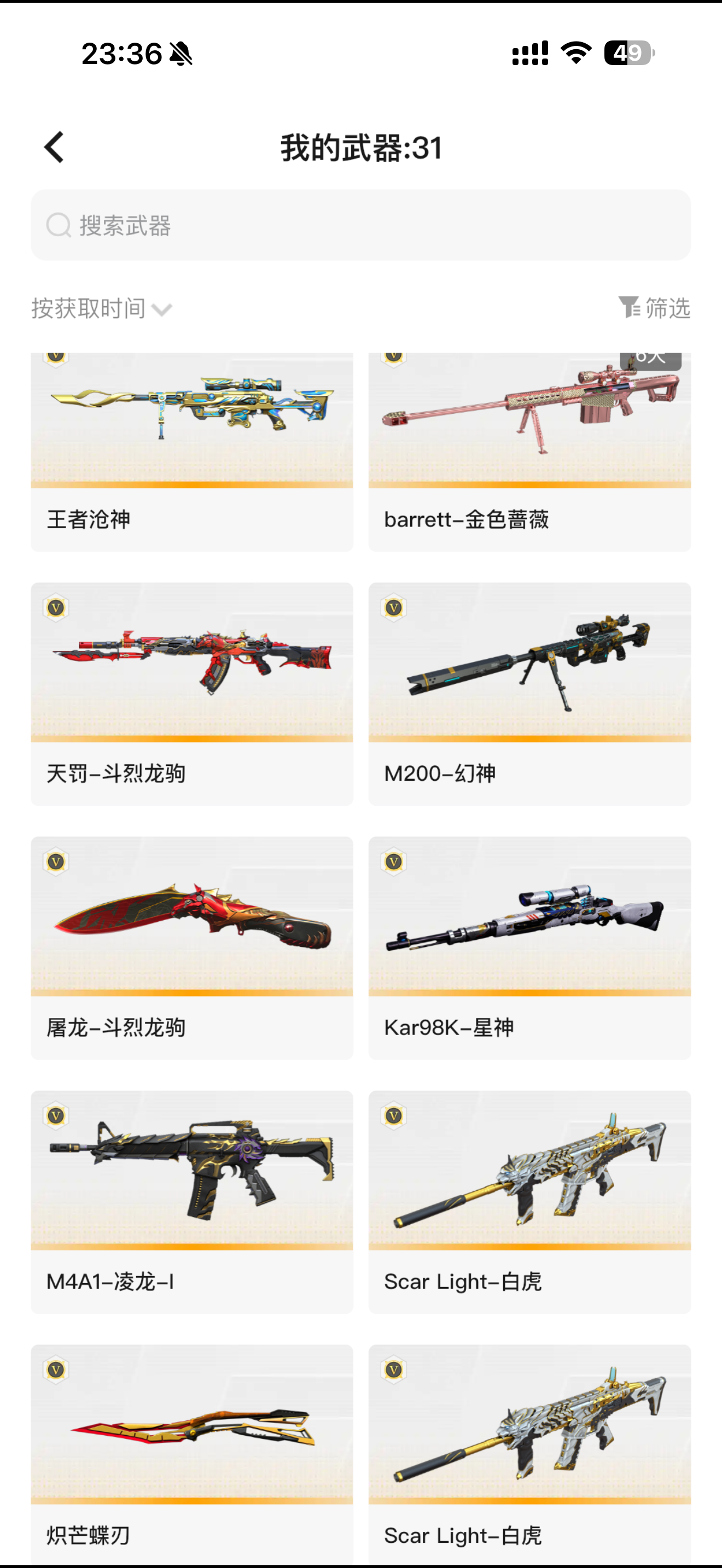View the Kar98K-星神 weapon card
This screenshot has height=1568, width=722.
click(x=529, y=947)
